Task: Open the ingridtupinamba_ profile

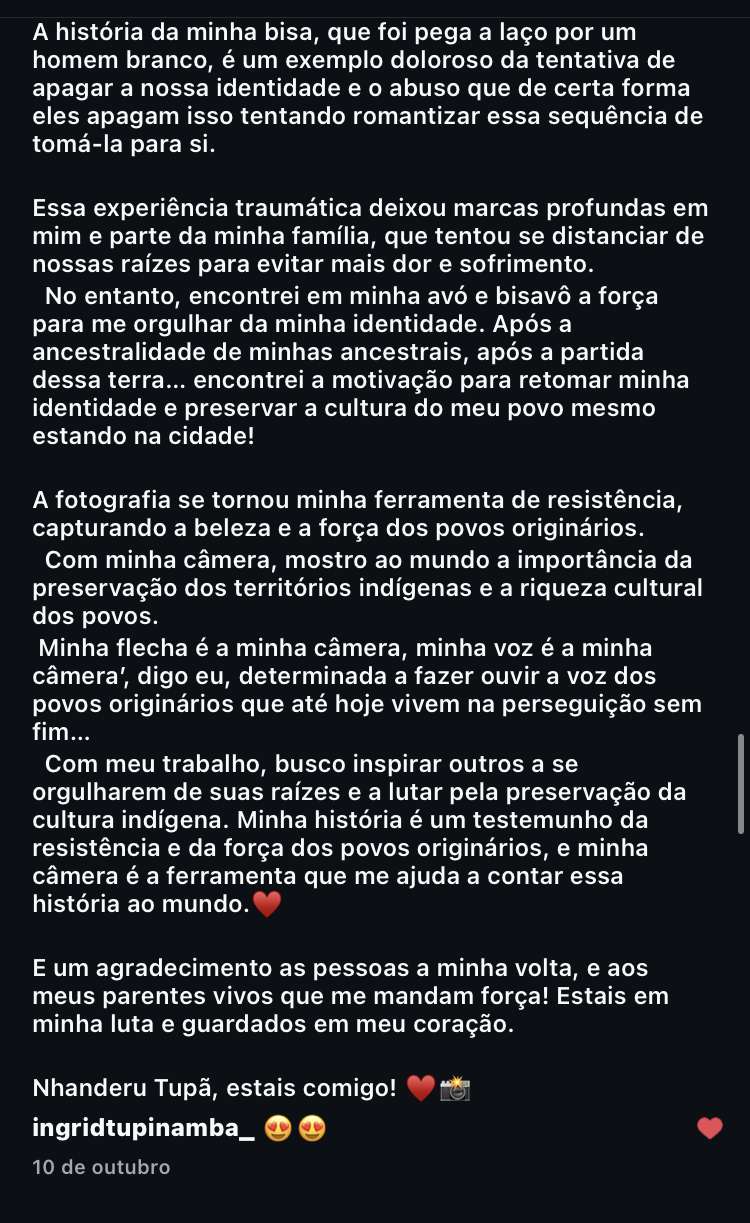Action: [x=143, y=1129]
